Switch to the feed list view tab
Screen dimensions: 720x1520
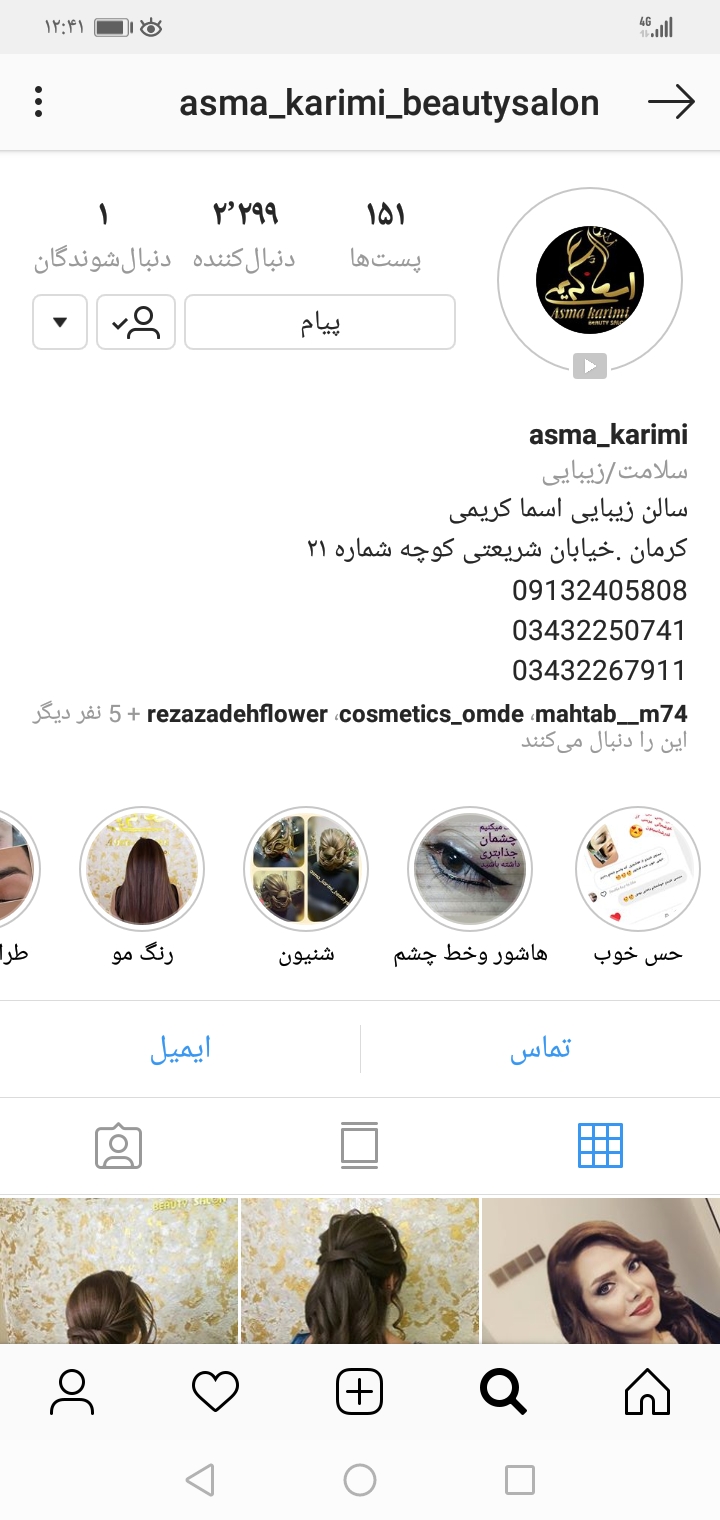pos(359,1146)
